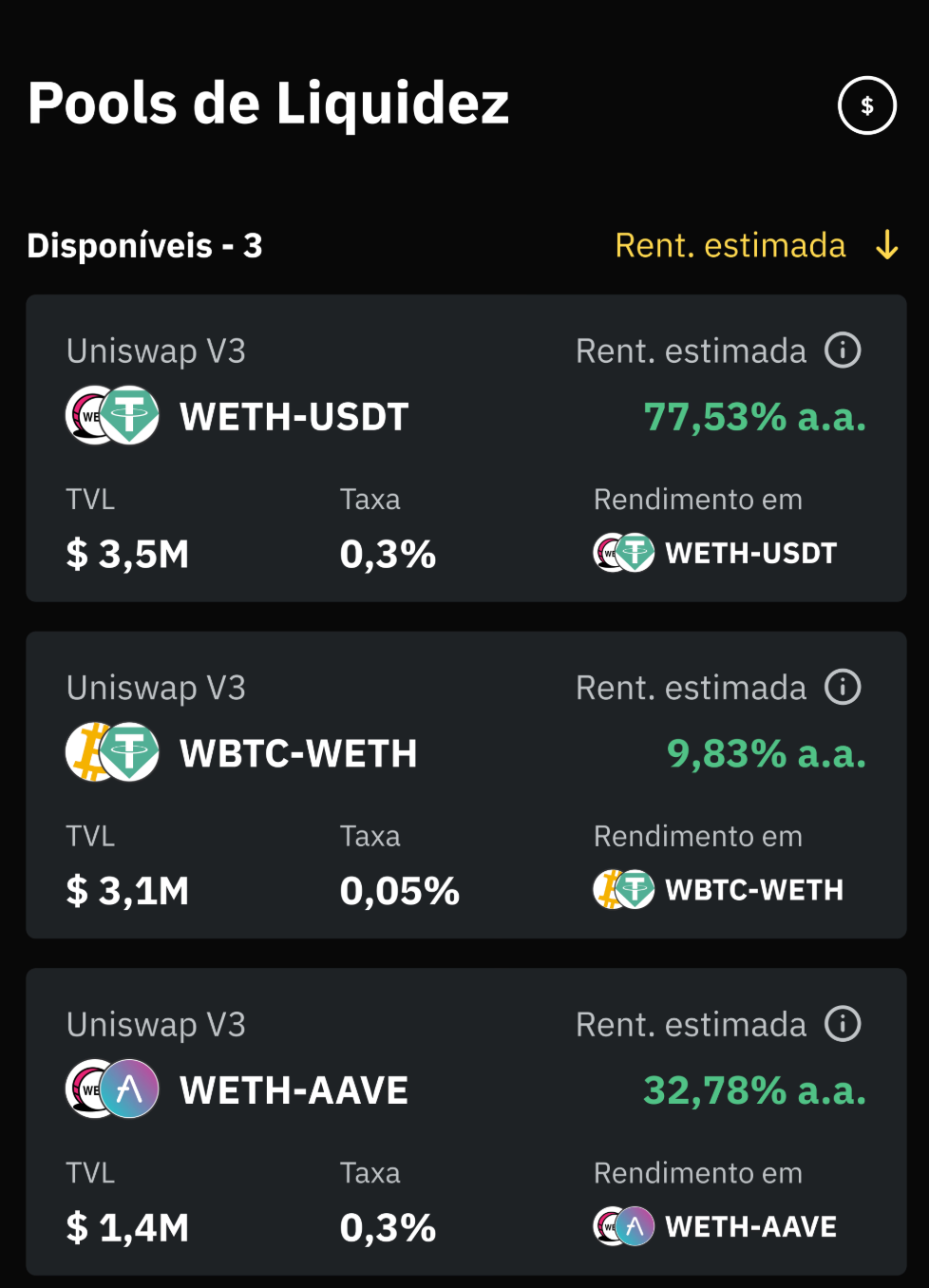
Task: Show info about WBTC-WETH estimated return
Action: click(x=843, y=687)
